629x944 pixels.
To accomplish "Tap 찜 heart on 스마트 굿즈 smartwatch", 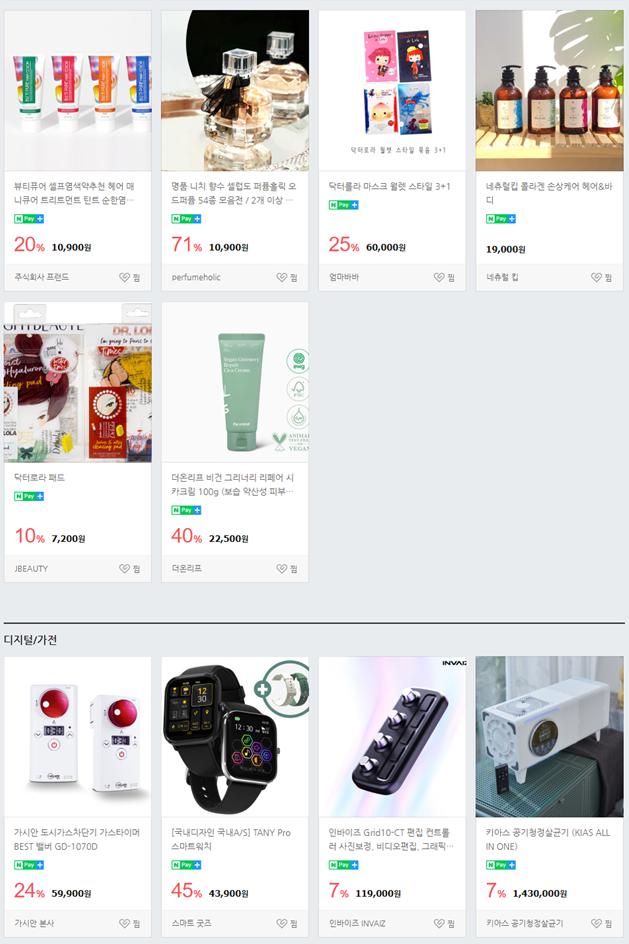I will tap(287, 923).
